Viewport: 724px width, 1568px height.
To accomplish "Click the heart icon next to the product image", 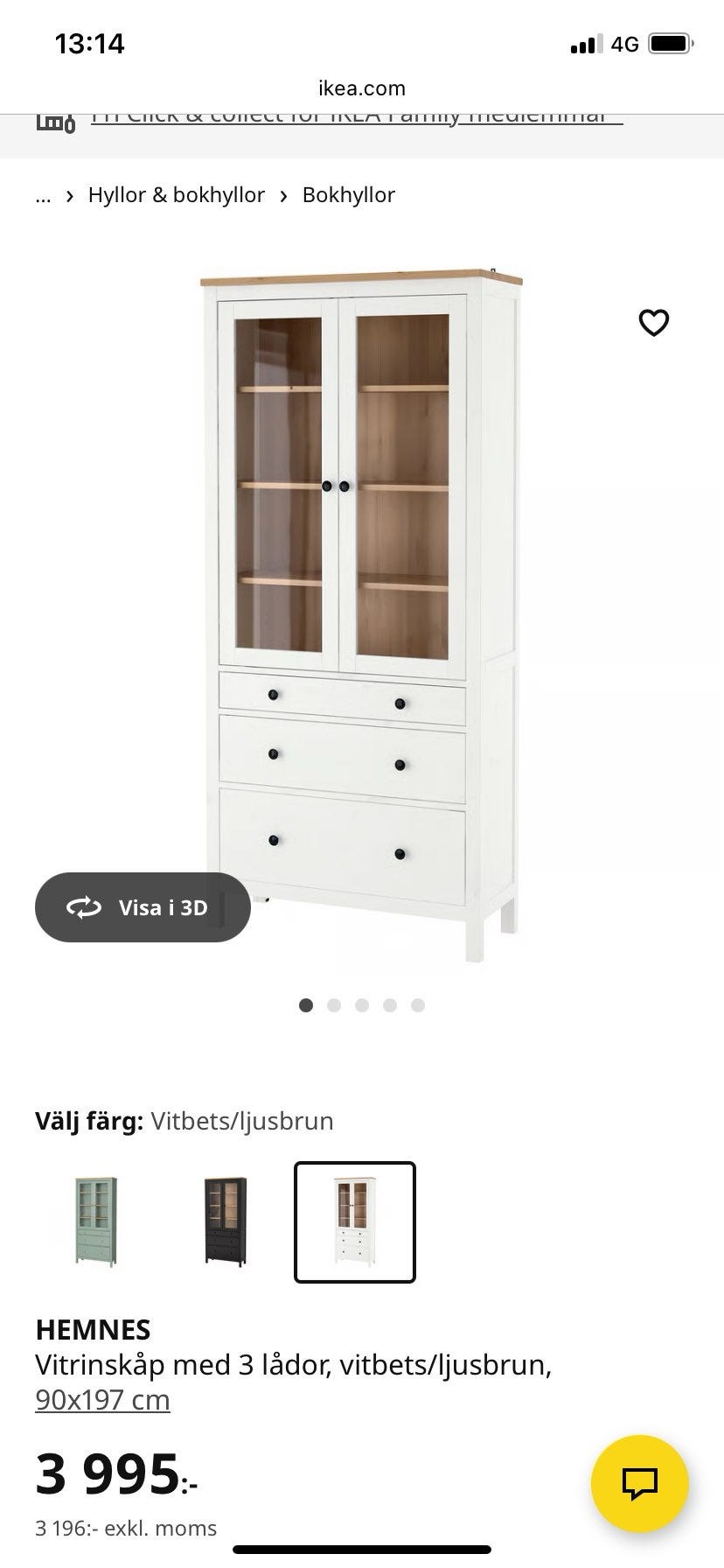I will (x=655, y=323).
